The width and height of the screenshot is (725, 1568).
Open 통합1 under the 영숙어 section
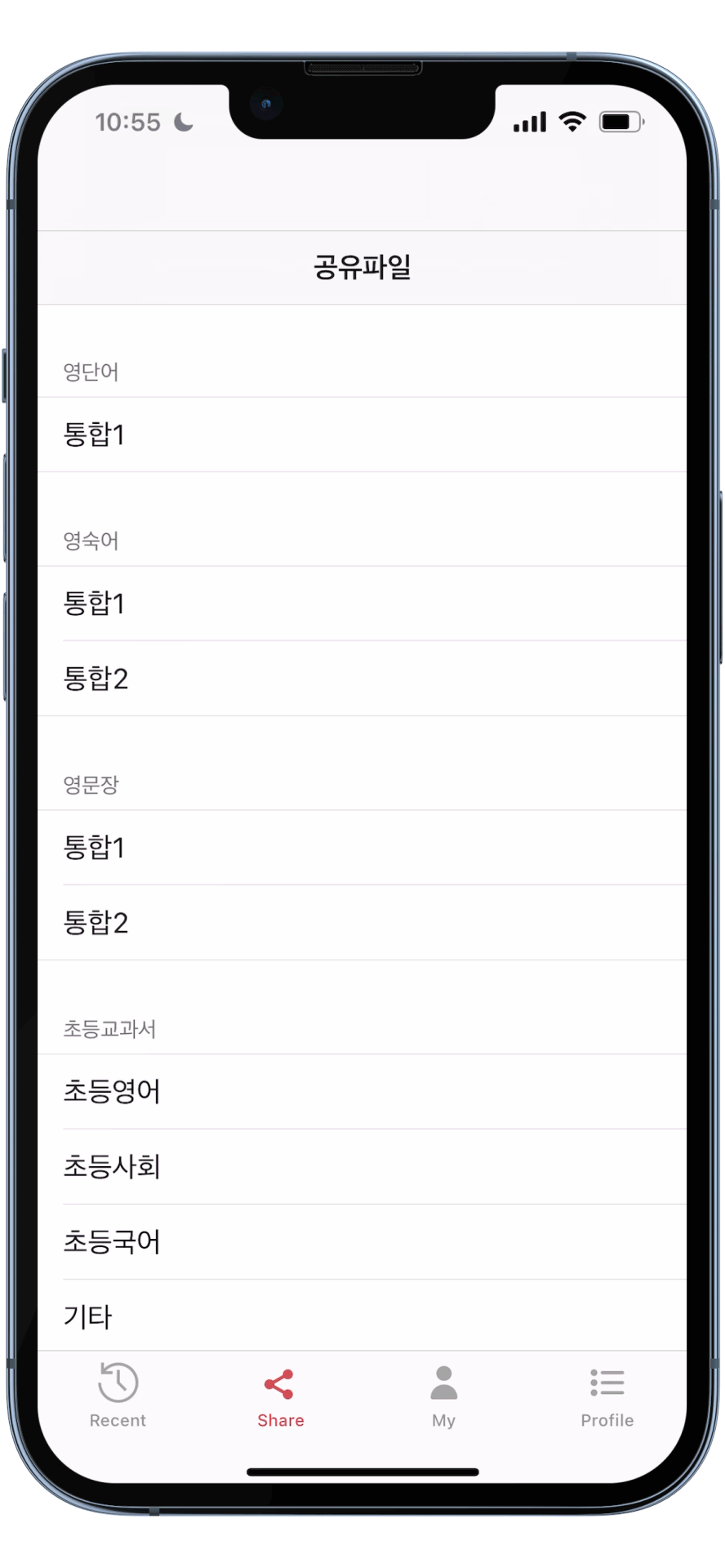pyautogui.click(x=362, y=604)
